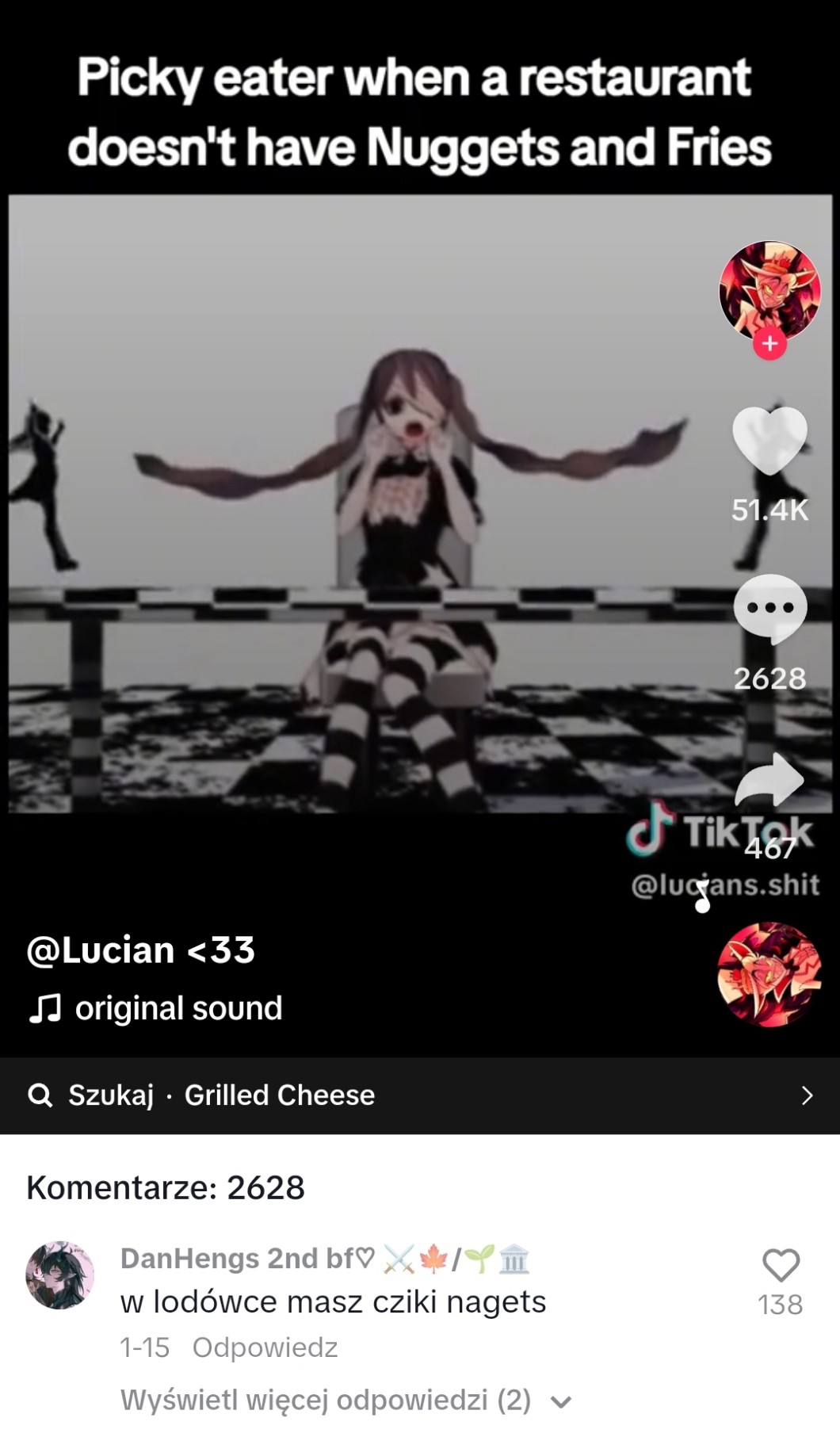Open the spinning sound disc
The height and width of the screenshot is (1437, 840).
click(x=769, y=974)
